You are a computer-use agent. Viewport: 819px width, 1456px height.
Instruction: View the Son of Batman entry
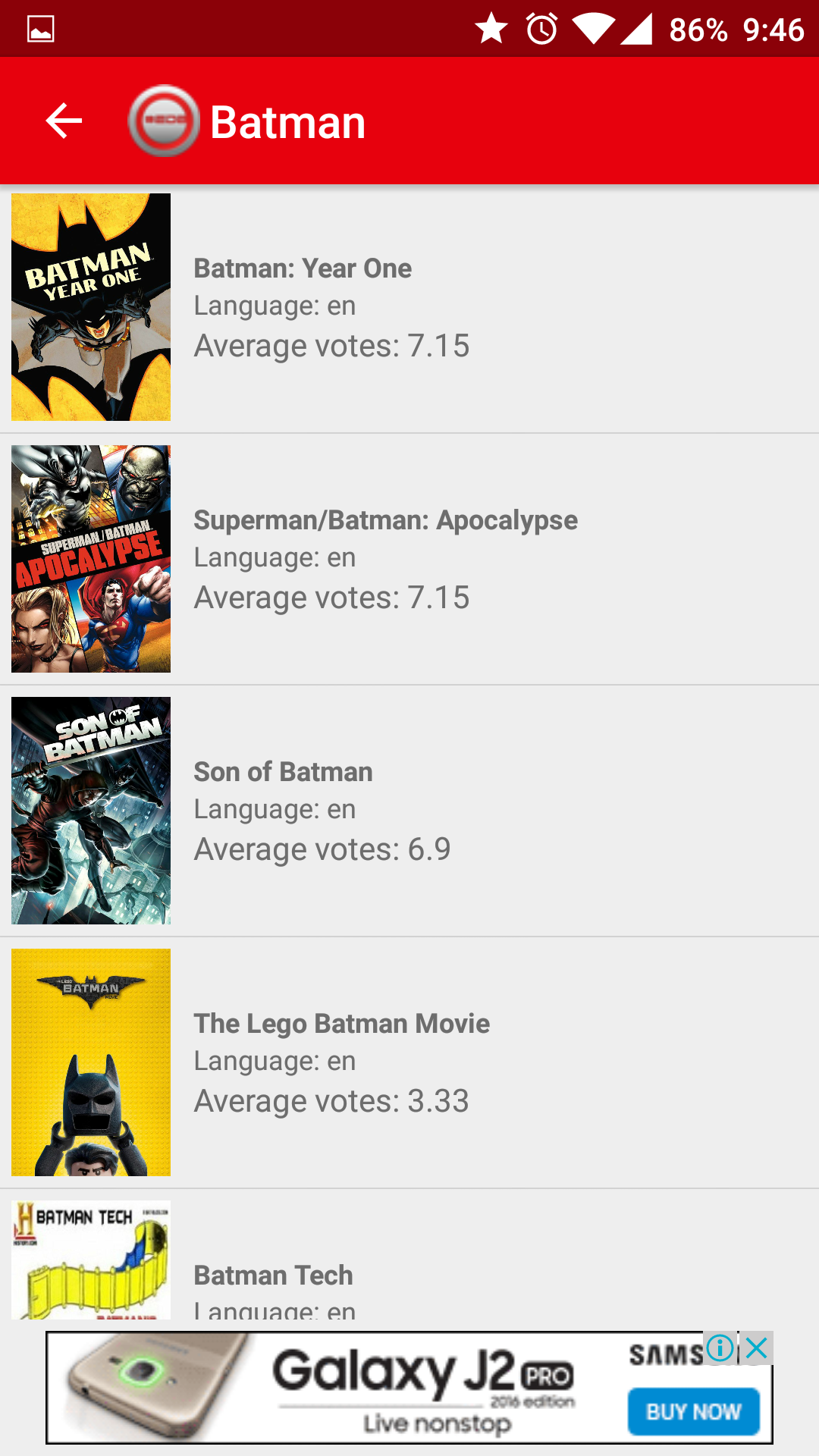[409, 811]
